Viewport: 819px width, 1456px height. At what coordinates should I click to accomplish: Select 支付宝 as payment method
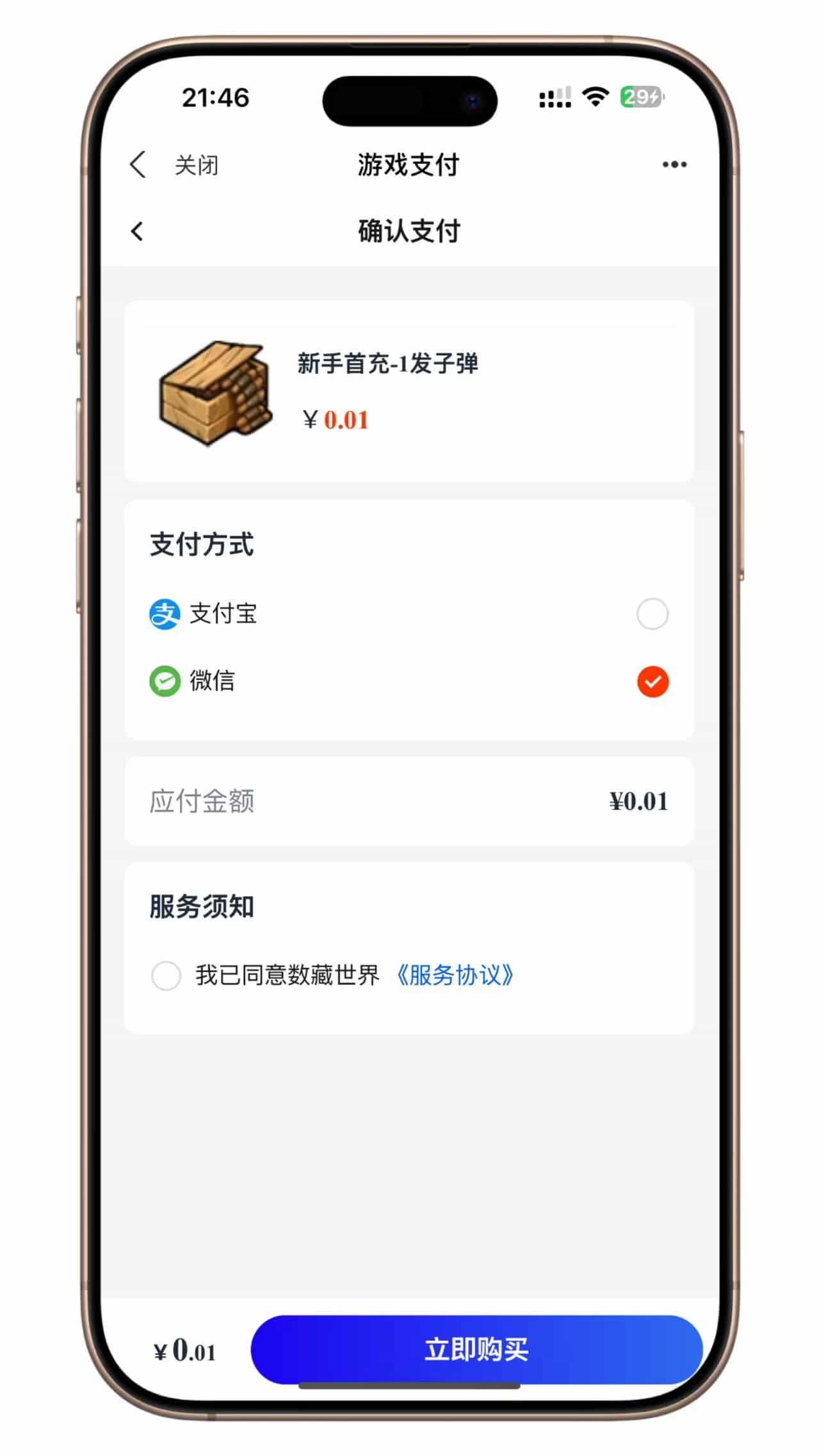652,614
